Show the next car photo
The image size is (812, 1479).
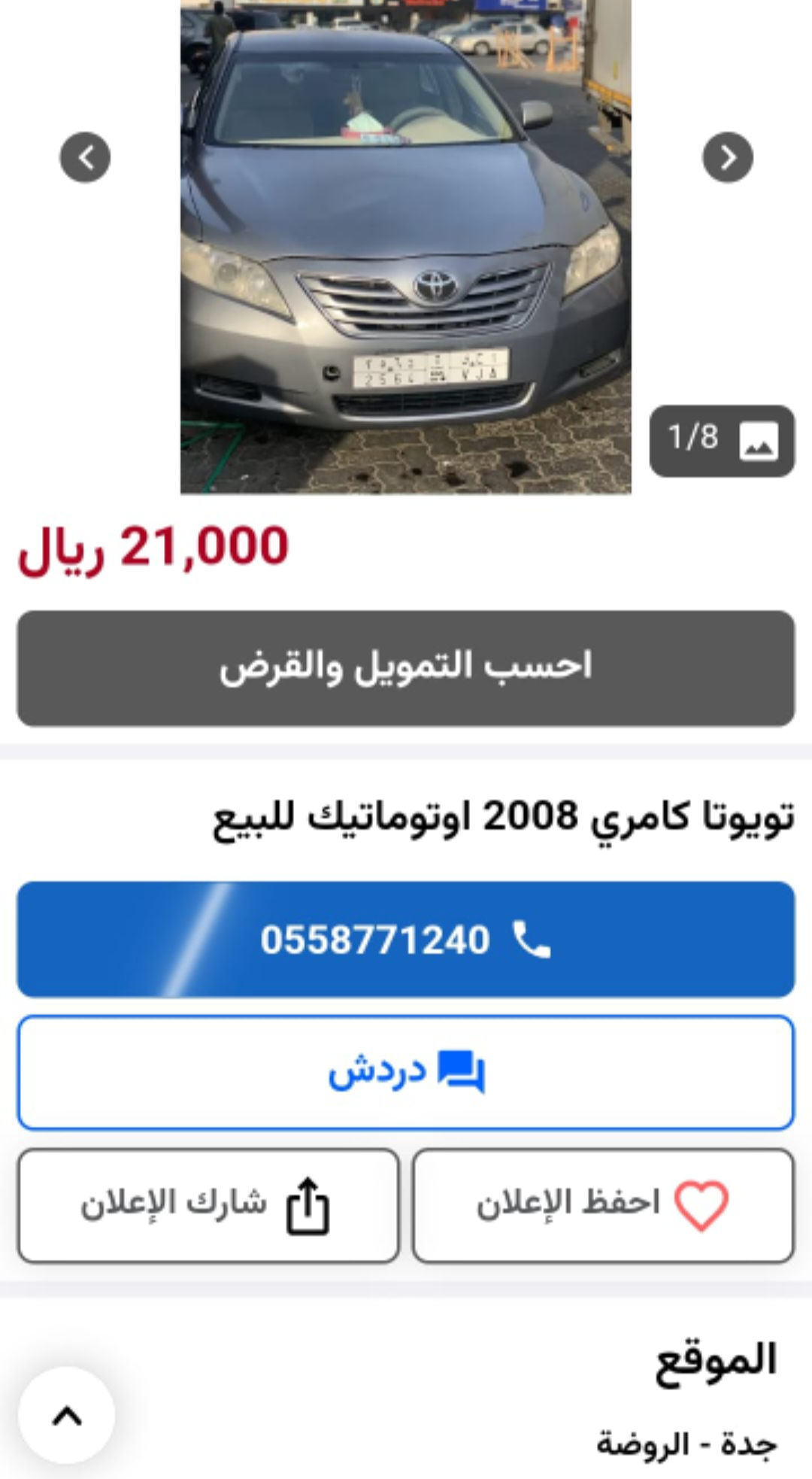click(727, 157)
